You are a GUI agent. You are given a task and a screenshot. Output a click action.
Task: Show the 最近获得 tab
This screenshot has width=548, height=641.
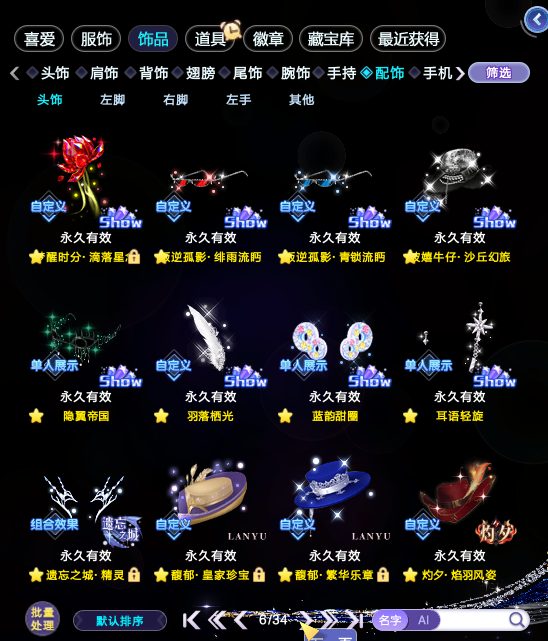click(x=408, y=39)
